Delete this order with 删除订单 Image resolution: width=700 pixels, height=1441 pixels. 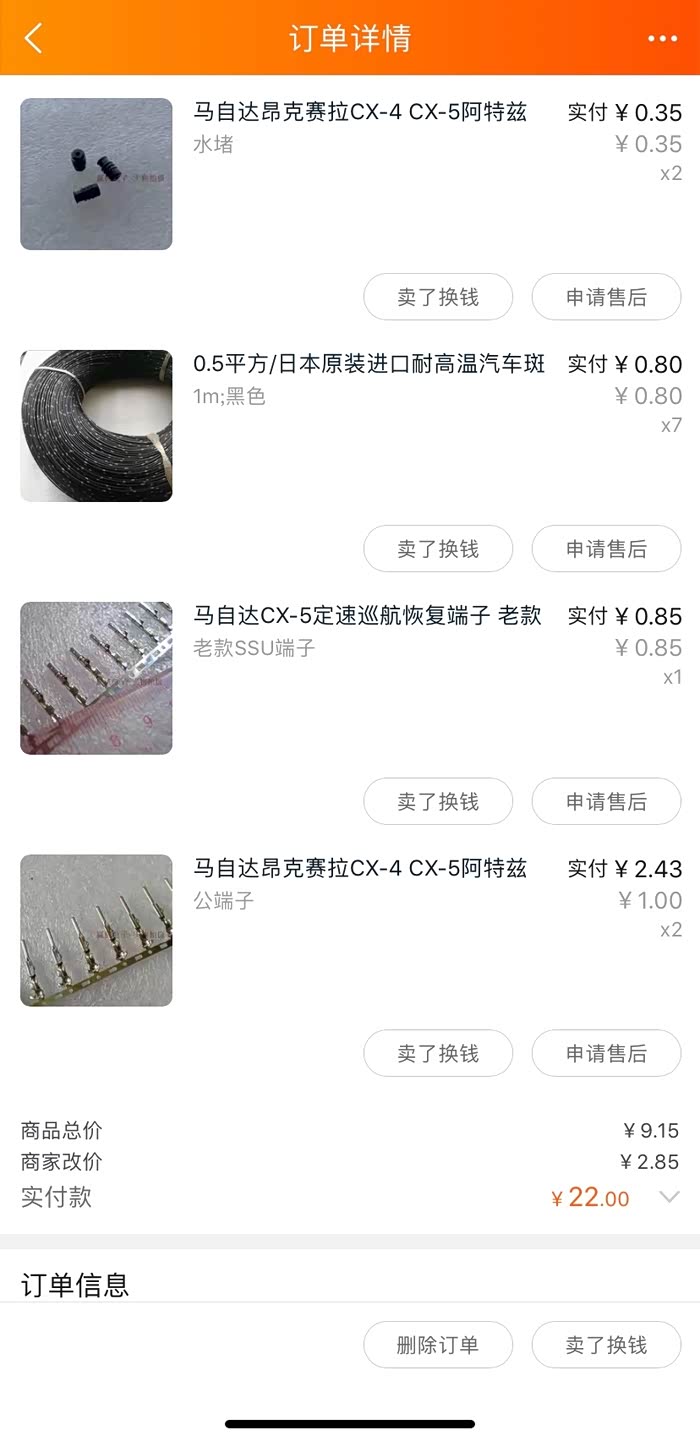[438, 1345]
